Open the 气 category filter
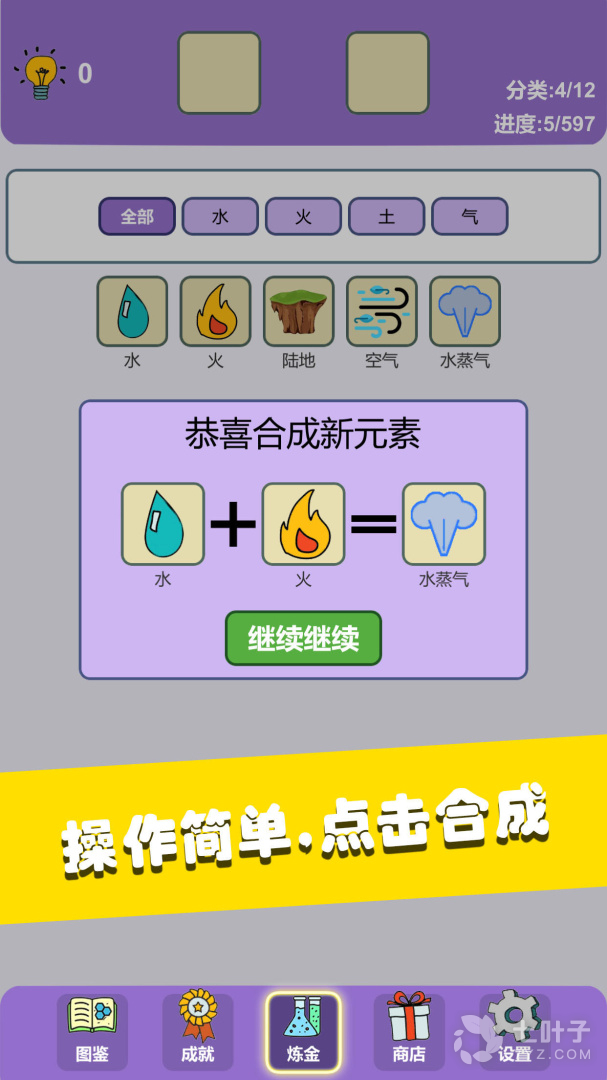Viewport: 607px width, 1080px height. (469, 216)
